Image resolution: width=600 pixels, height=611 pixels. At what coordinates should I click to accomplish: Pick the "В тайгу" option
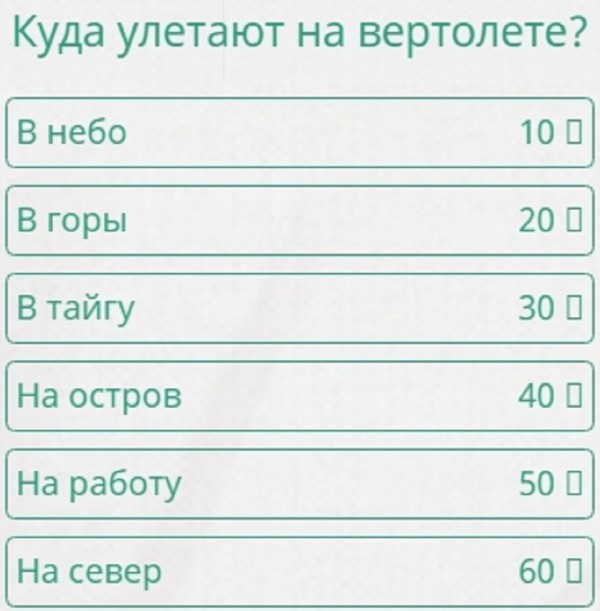[x=300, y=308]
